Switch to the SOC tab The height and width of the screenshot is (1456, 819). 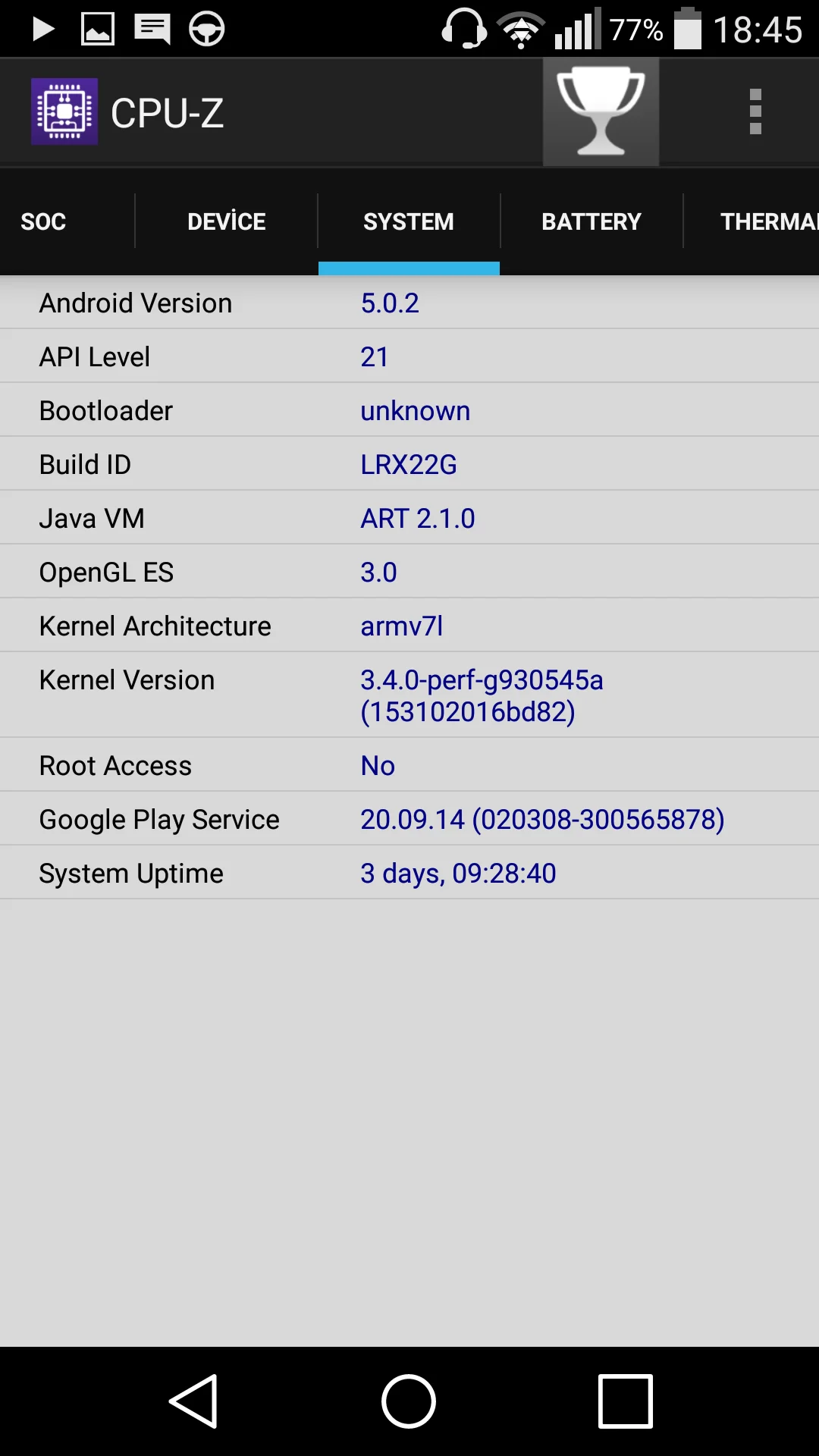[x=44, y=221]
